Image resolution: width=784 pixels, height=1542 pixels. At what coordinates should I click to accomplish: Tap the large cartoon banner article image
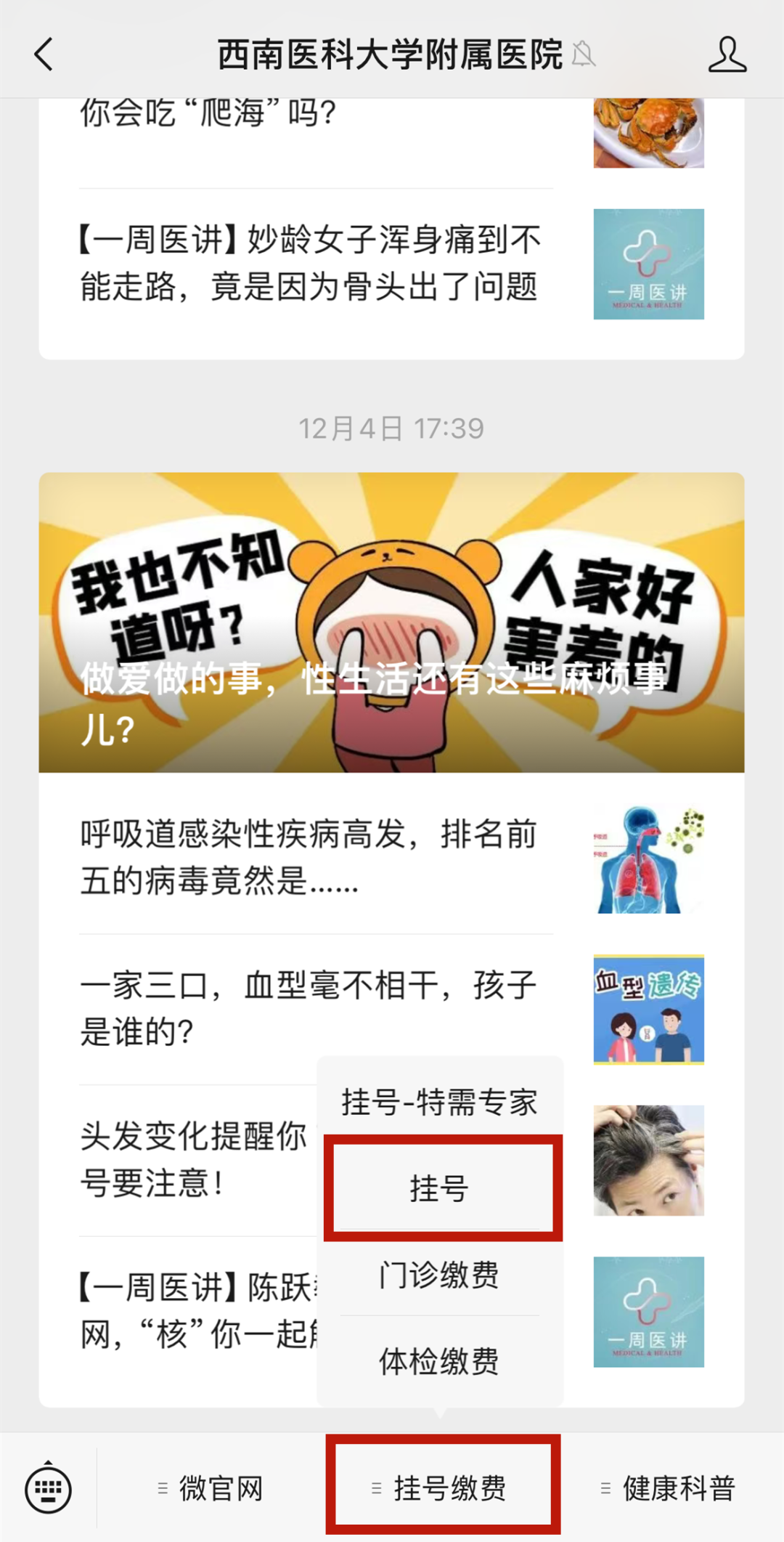[392, 621]
